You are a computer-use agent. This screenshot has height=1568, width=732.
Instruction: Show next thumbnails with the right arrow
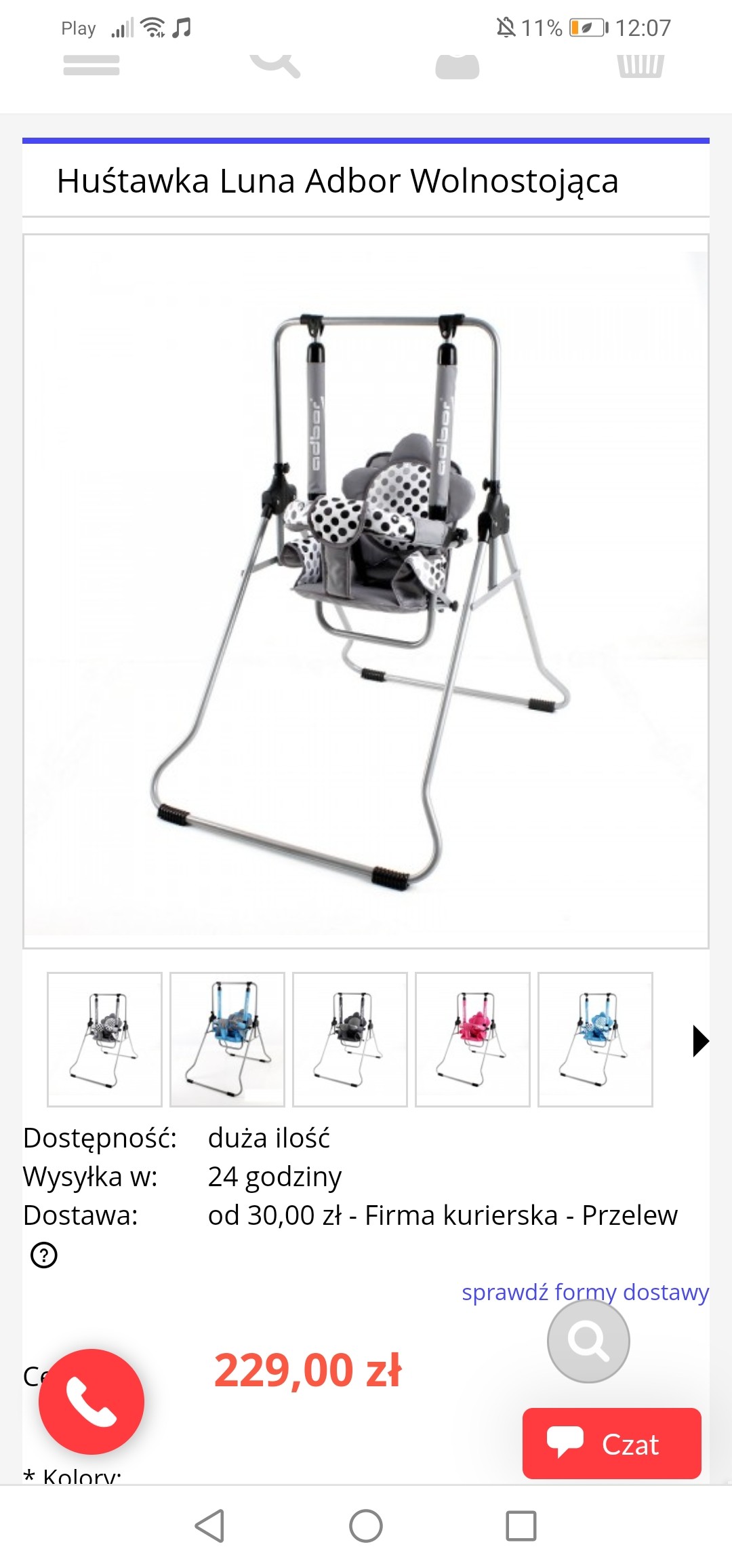(700, 1041)
